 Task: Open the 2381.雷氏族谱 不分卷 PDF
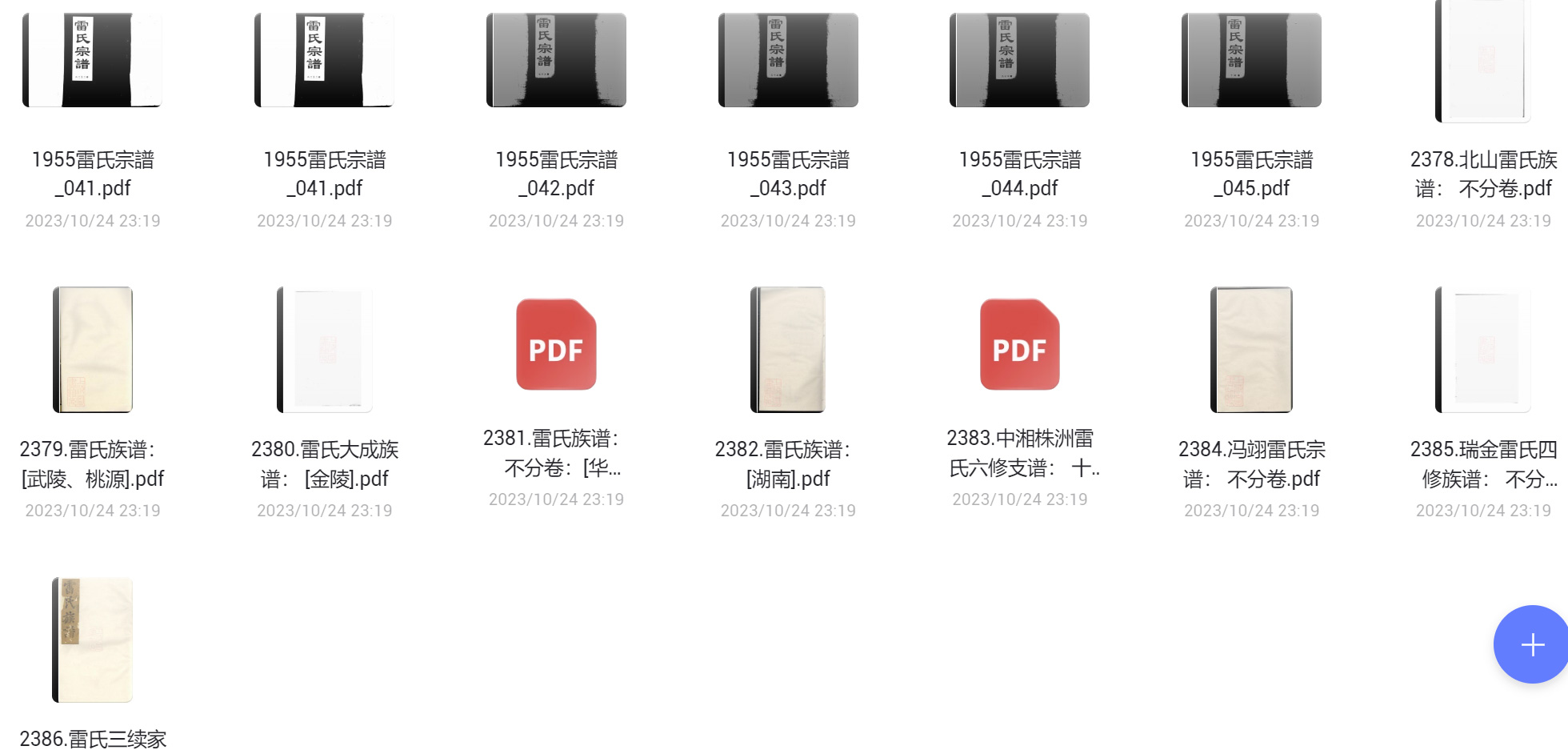(556, 345)
